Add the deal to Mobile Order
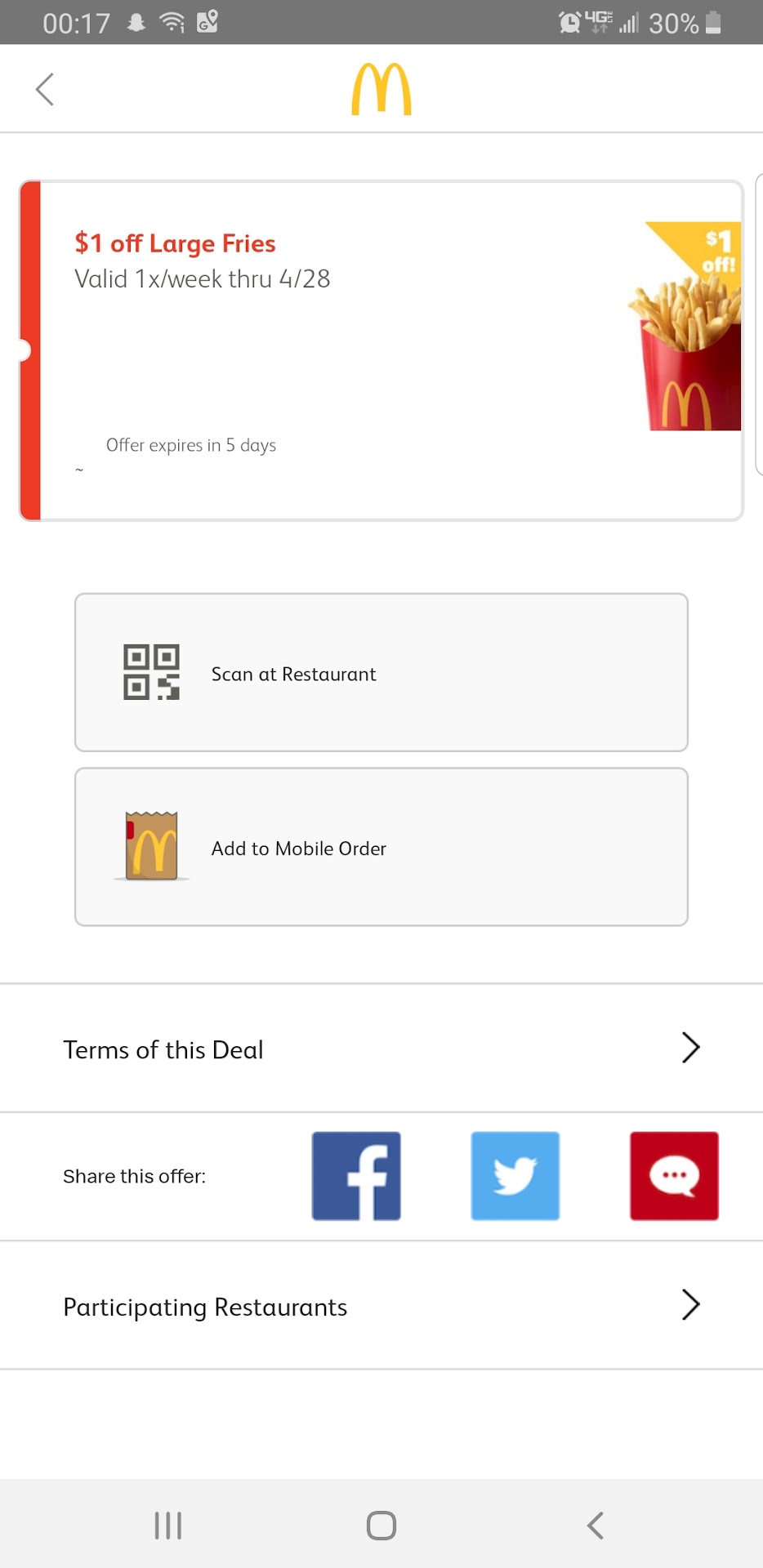 [x=381, y=847]
